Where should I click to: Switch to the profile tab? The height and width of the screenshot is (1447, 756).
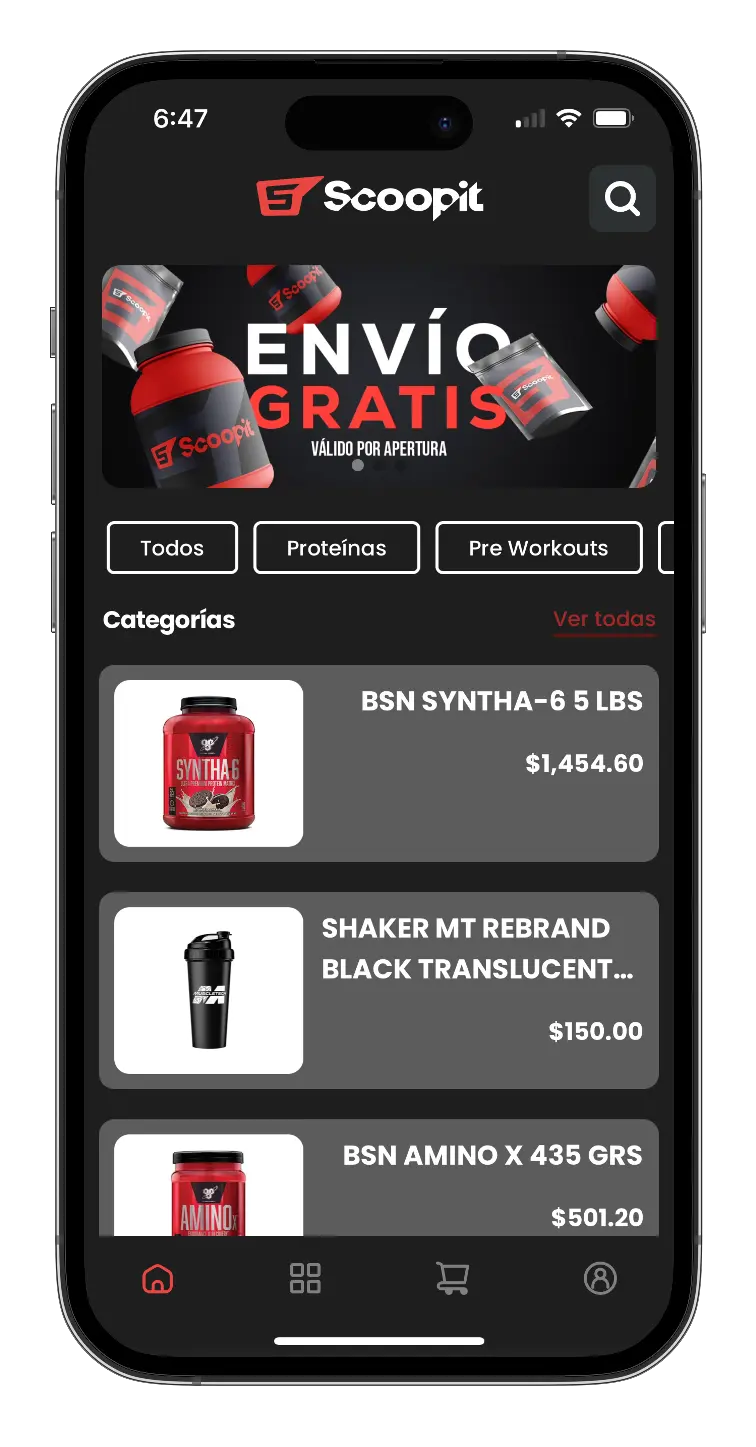600,1278
